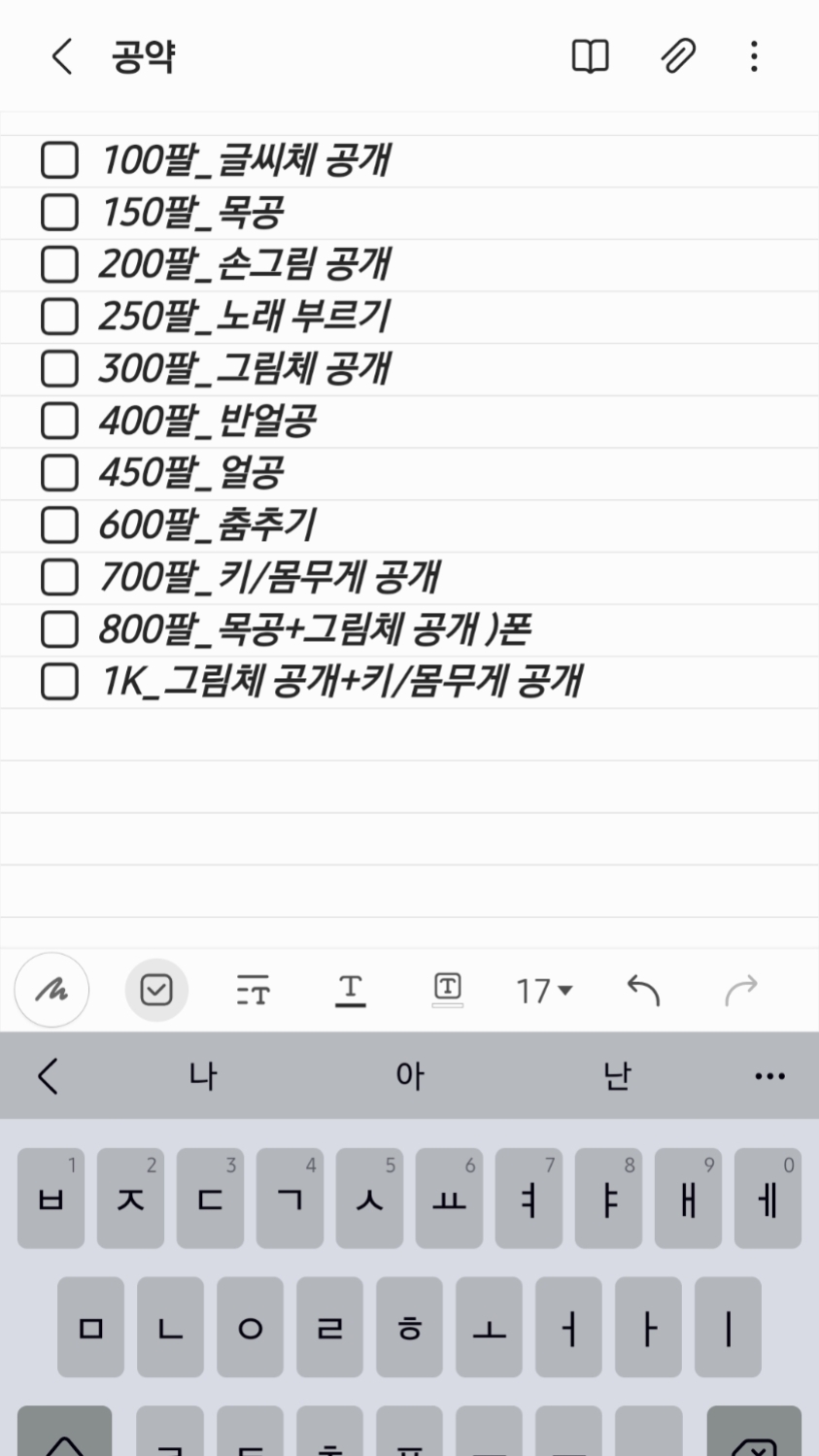The width and height of the screenshot is (819, 1456).
Task: Open text style options
Action: tap(253, 991)
